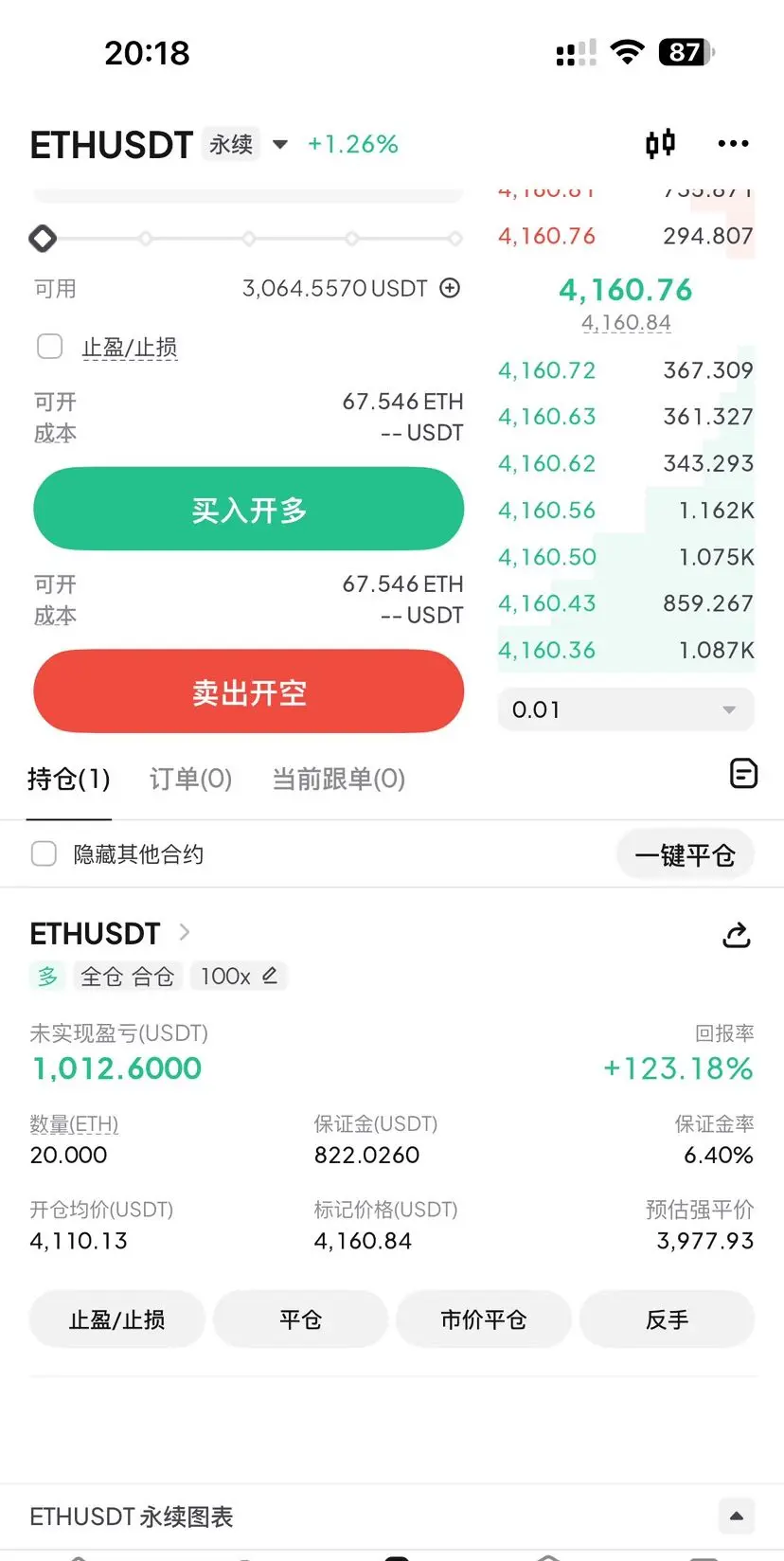The height and width of the screenshot is (1561, 784).
Task: Switch to the 当前跟单(0) tab
Action: (x=338, y=779)
